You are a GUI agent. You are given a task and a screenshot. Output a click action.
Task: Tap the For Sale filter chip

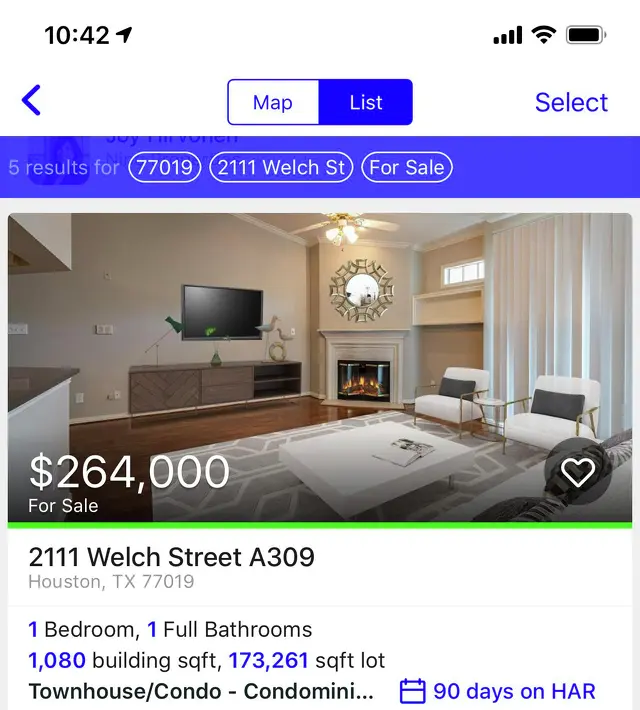click(x=406, y=167)
